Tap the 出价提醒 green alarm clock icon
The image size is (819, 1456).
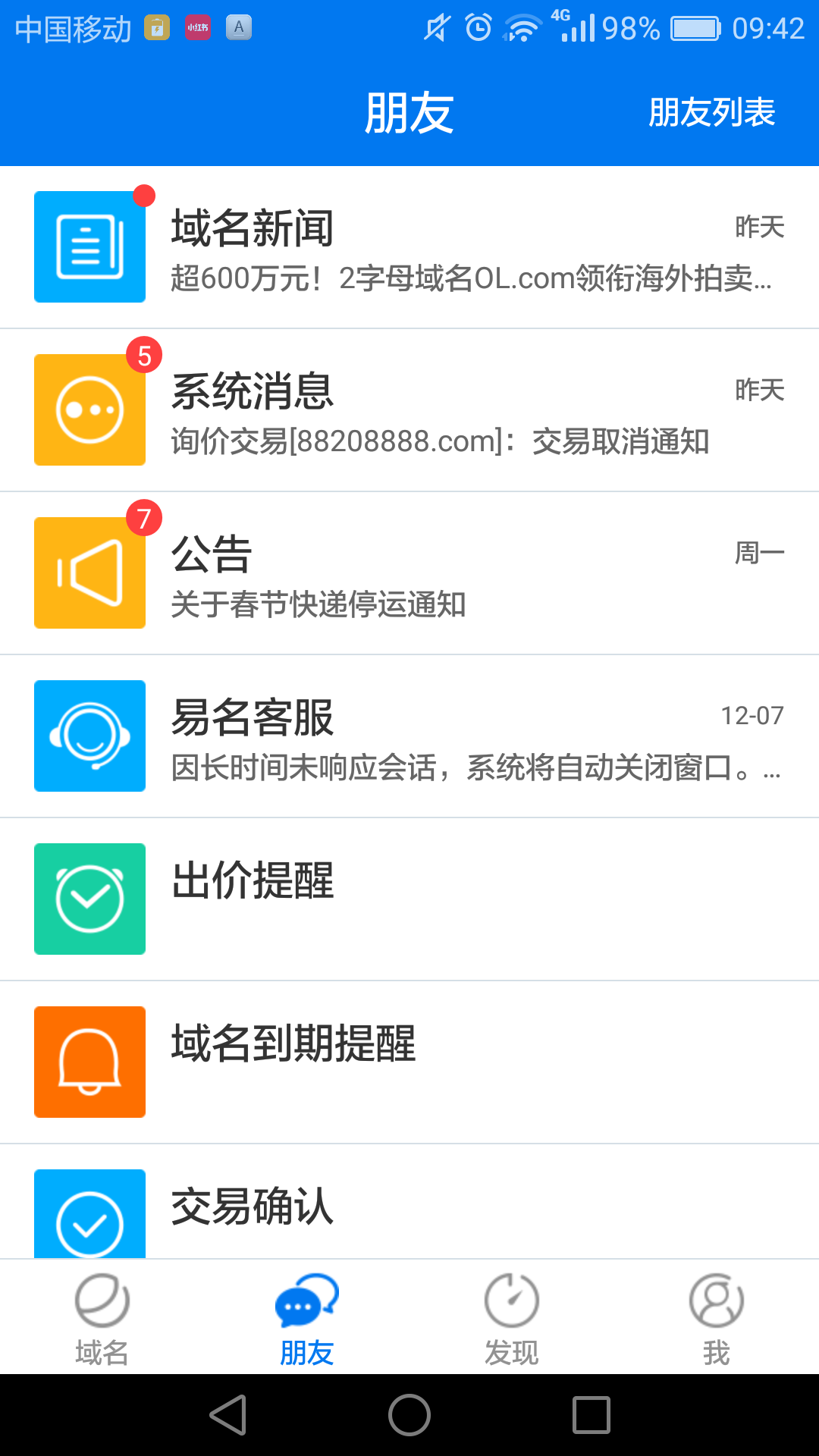coord(89,899)
